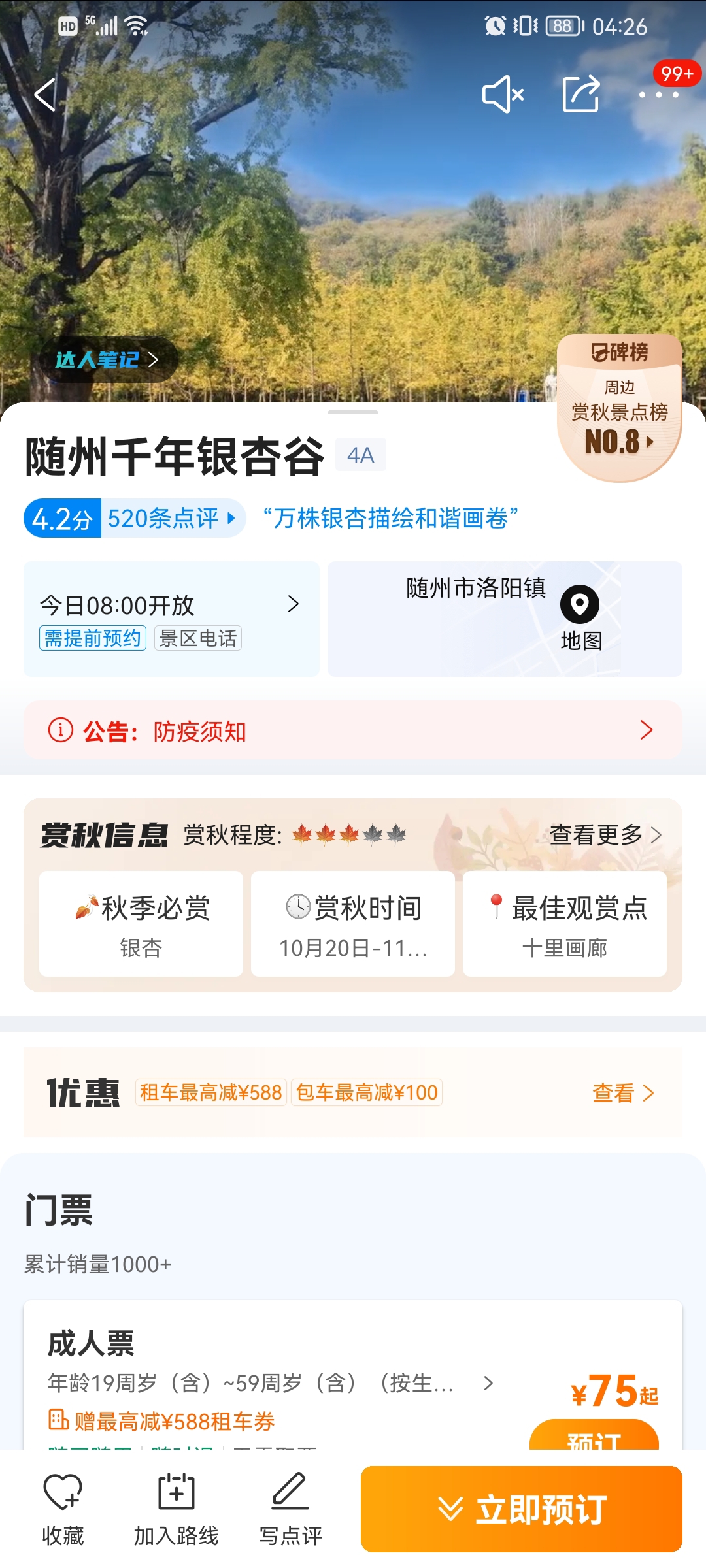Viewport: 706px width, 1568px height.
Task: Tap the 景区电话 tag
Action: coord(198,638)
